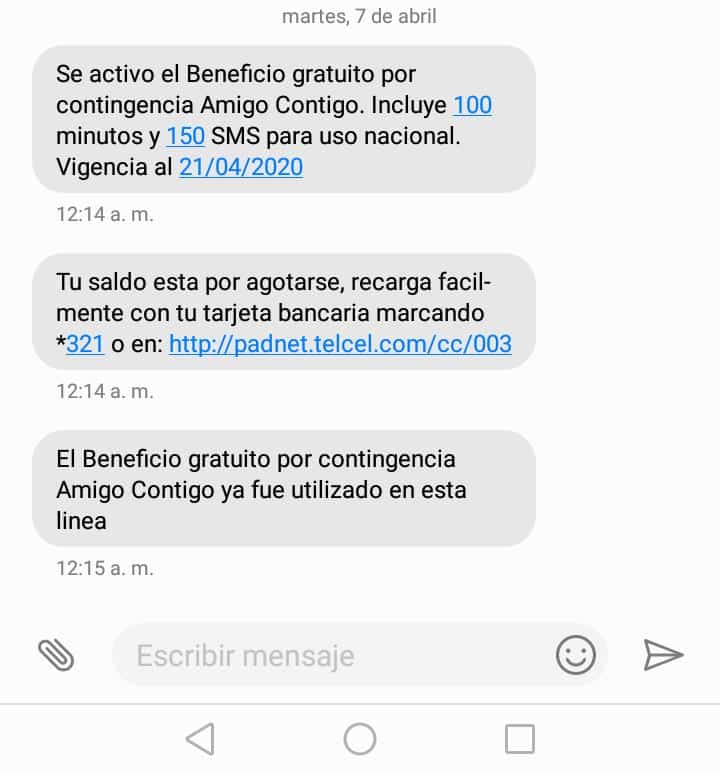
Task: Tap the underlined 21/04/2020 date
Action: [241, 167]
